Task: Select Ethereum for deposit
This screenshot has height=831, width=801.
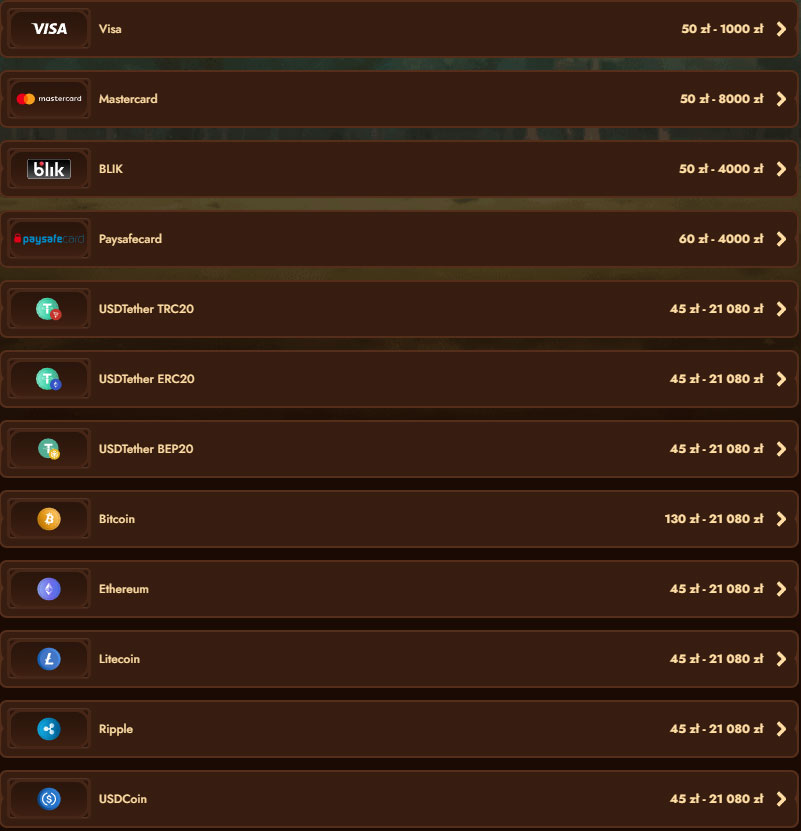Action: 400,589
